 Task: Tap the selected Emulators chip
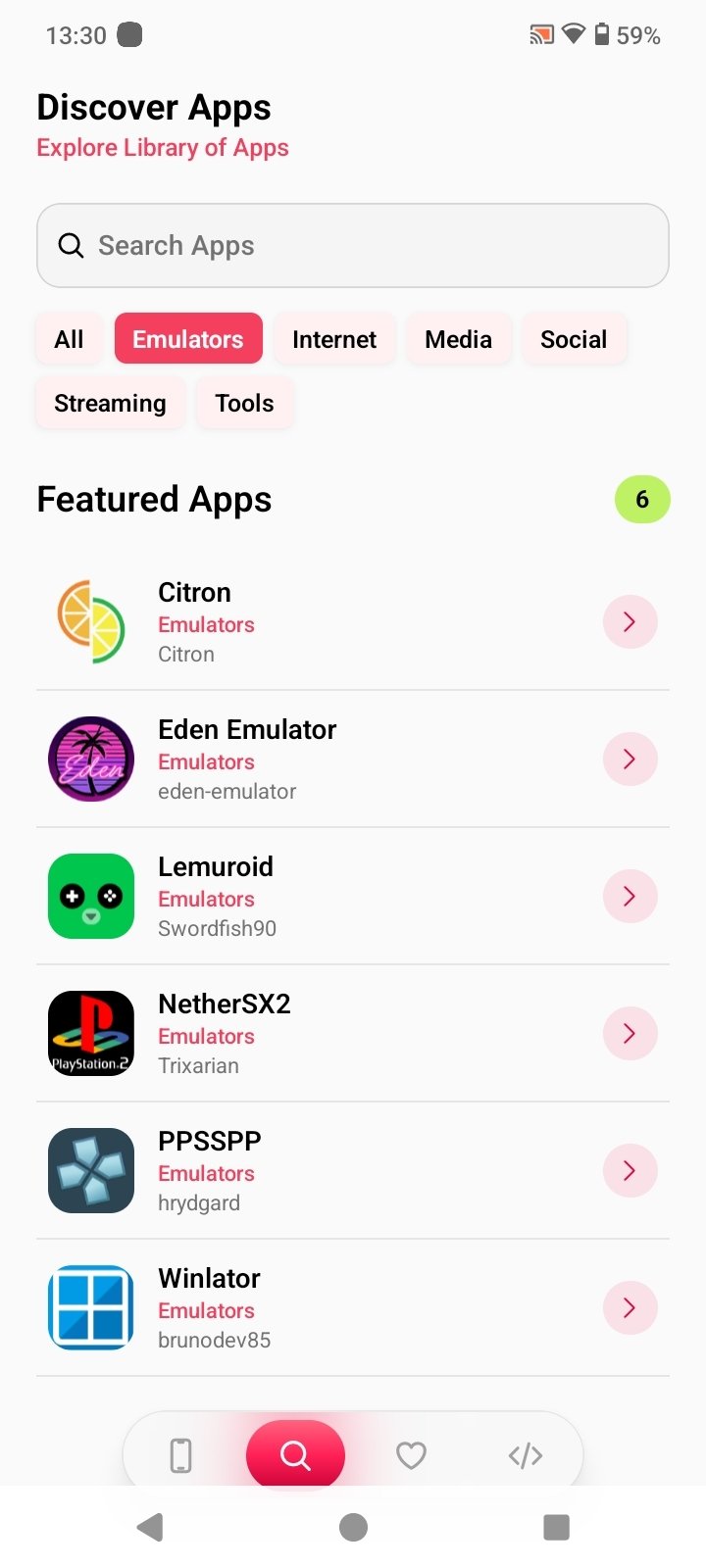click(x=188, y=339)
